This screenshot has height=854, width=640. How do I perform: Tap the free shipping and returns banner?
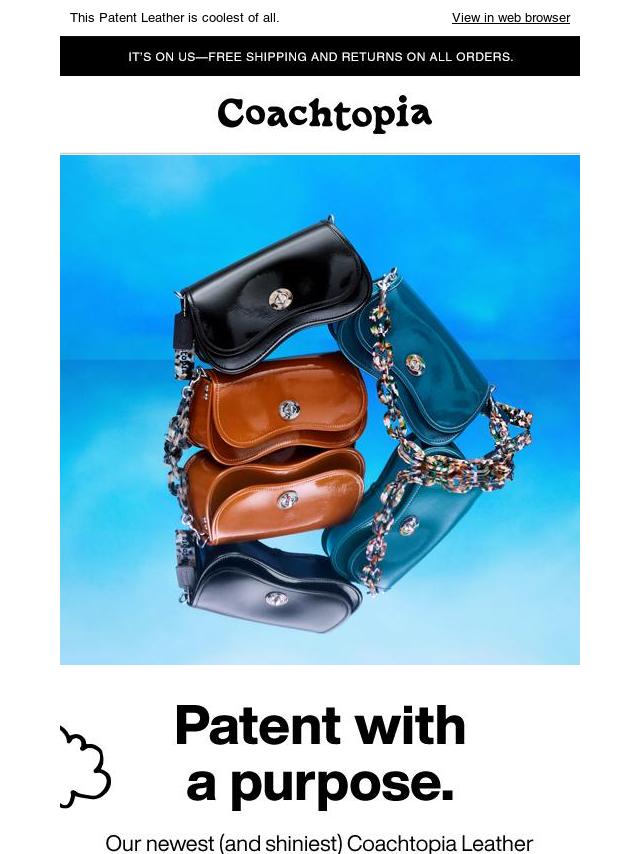point(320,57)
